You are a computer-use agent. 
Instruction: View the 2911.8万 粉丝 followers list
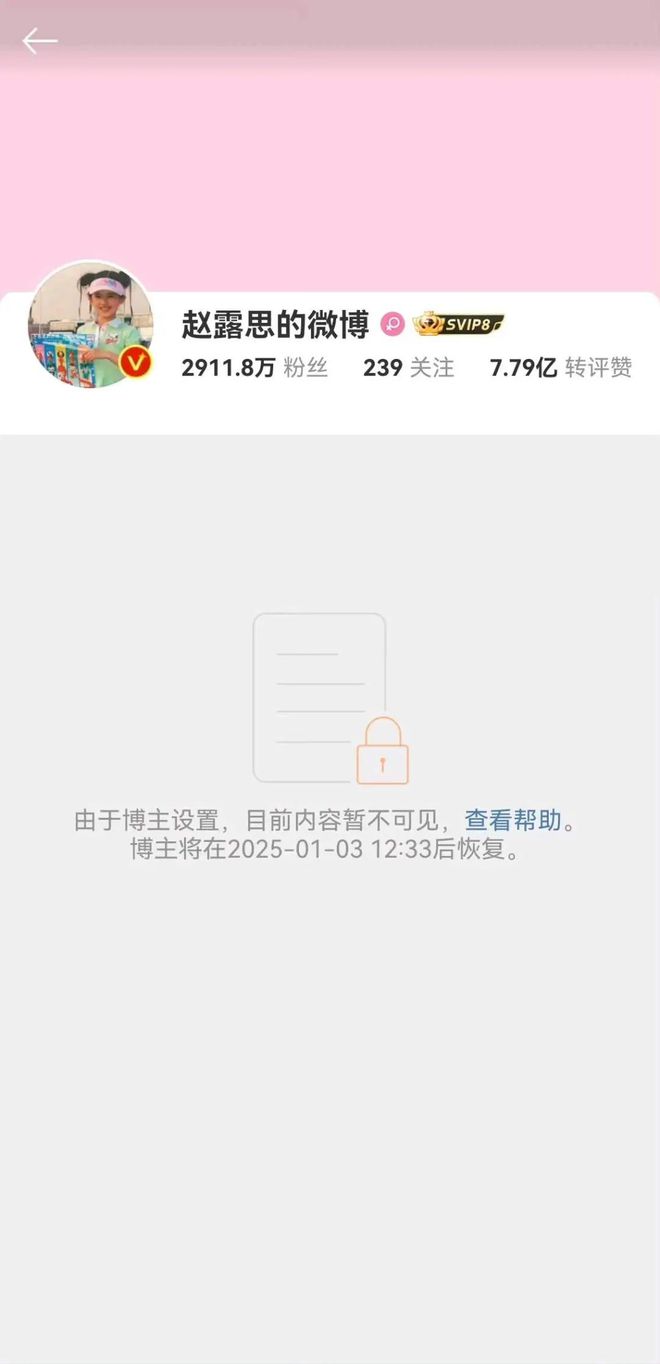click(255, 368)
